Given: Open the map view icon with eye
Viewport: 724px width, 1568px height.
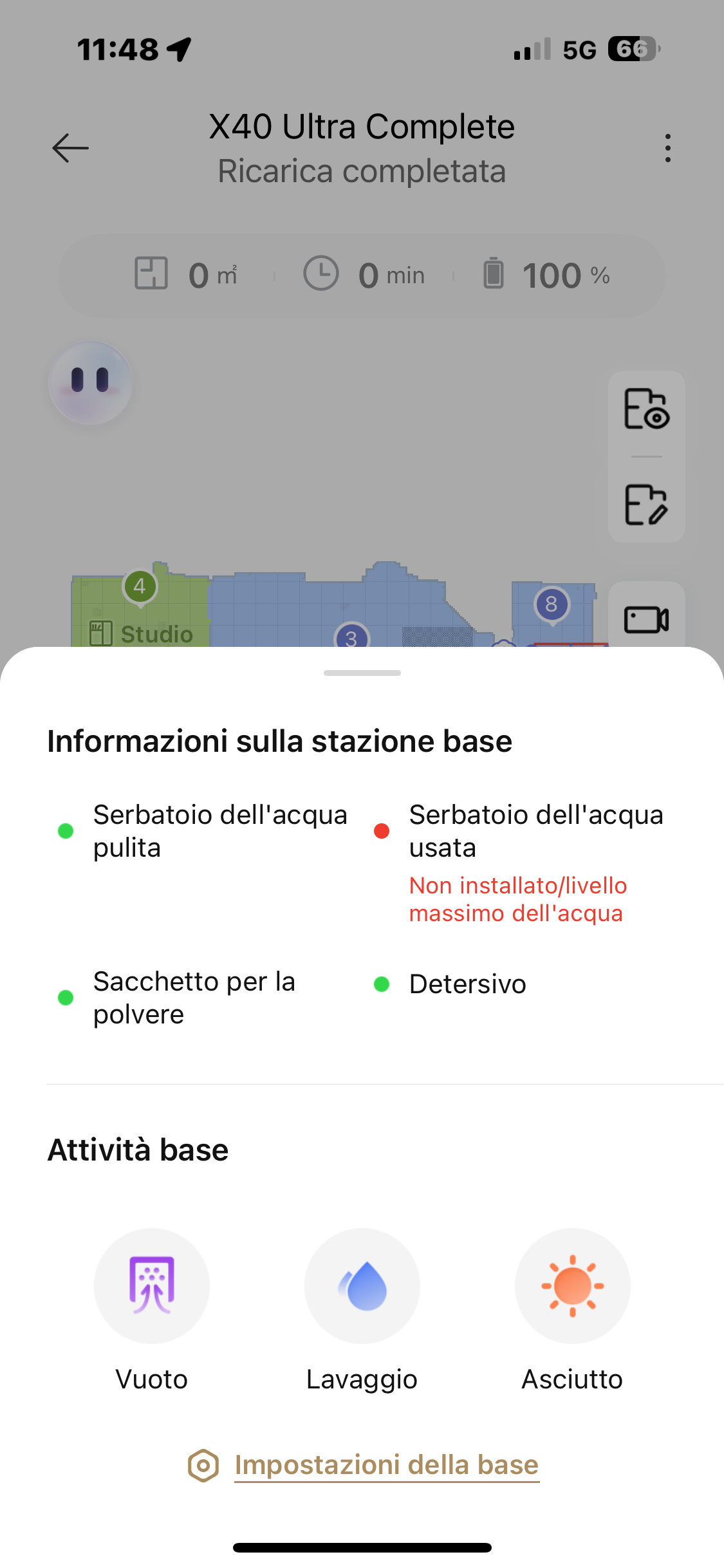Looking at the screenshot, I should tap(647, 409).
